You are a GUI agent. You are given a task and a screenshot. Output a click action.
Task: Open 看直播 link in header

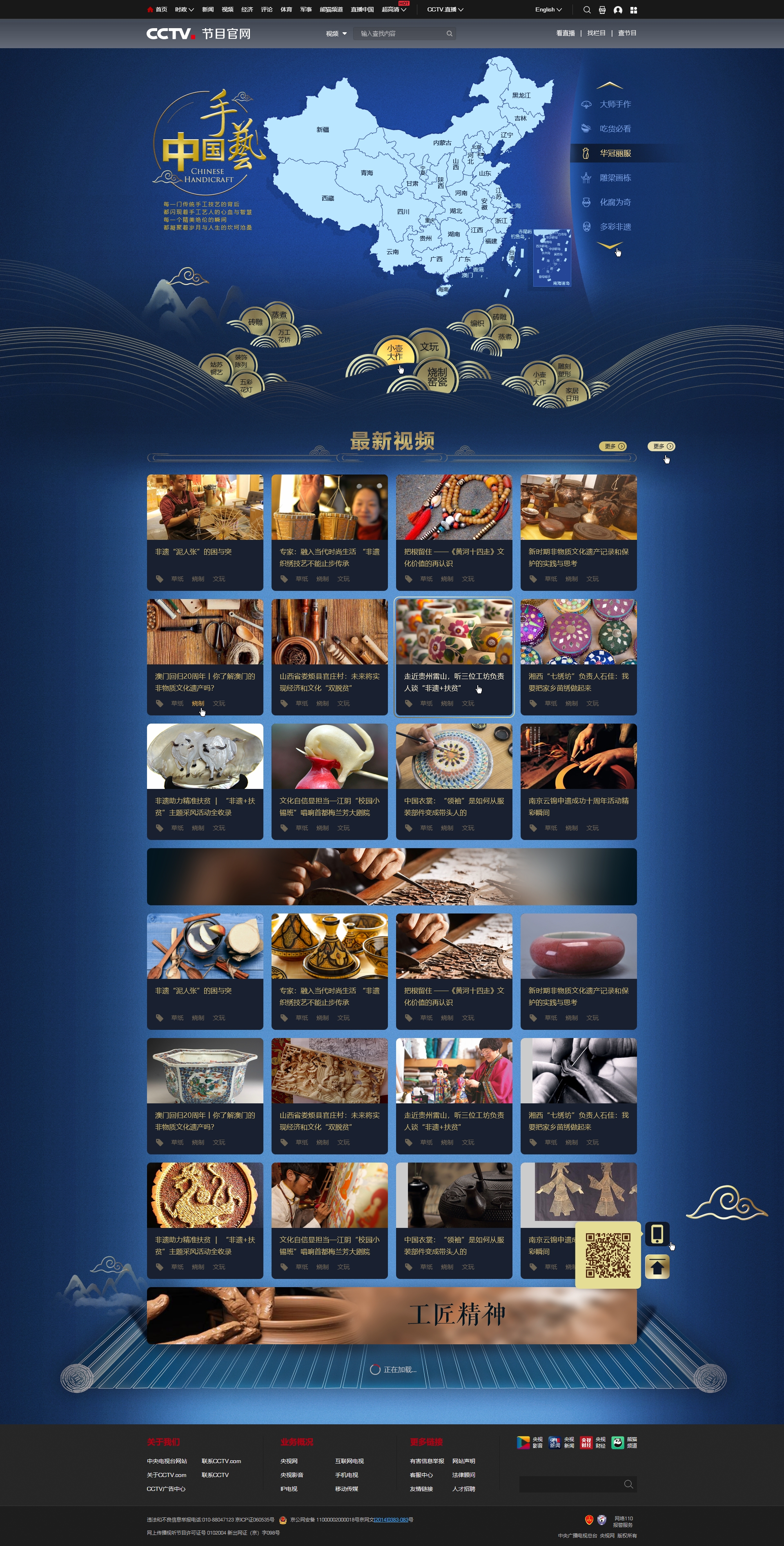point(565,33)
